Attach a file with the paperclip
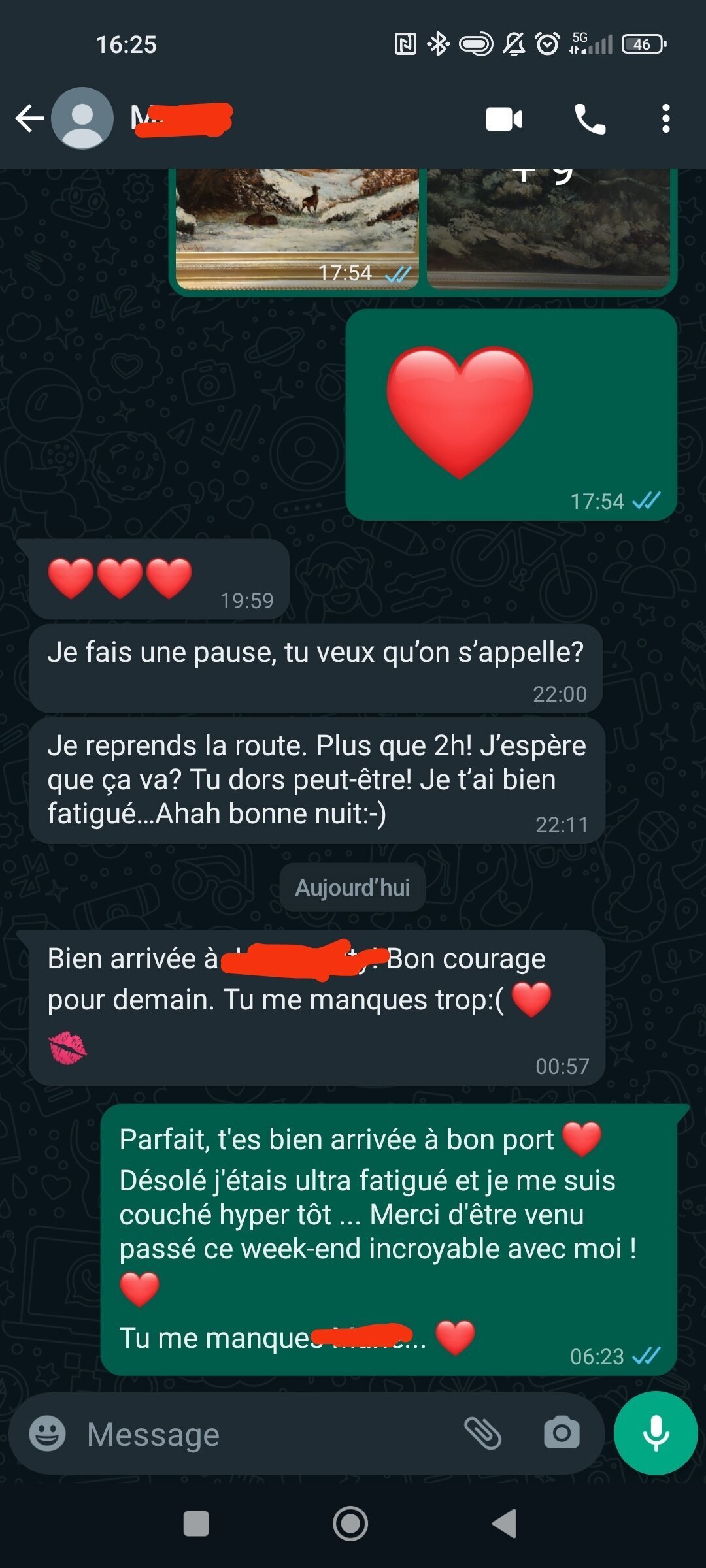This screenshot has height=1568, width=706. point(482,1433)
